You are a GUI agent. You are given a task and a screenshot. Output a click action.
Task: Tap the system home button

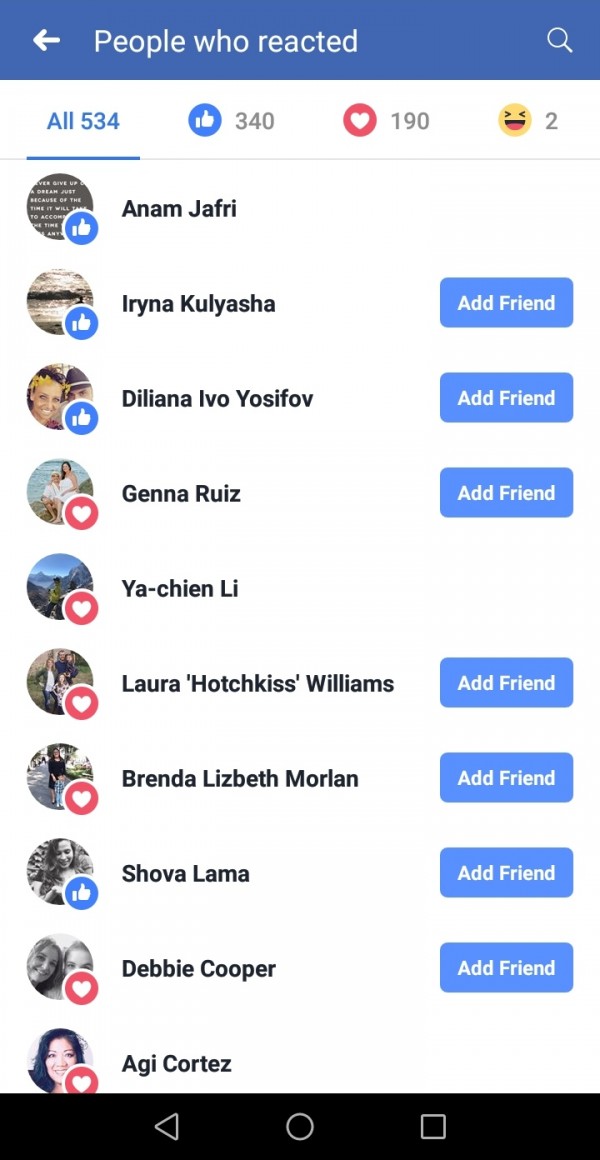(300, 1127)
